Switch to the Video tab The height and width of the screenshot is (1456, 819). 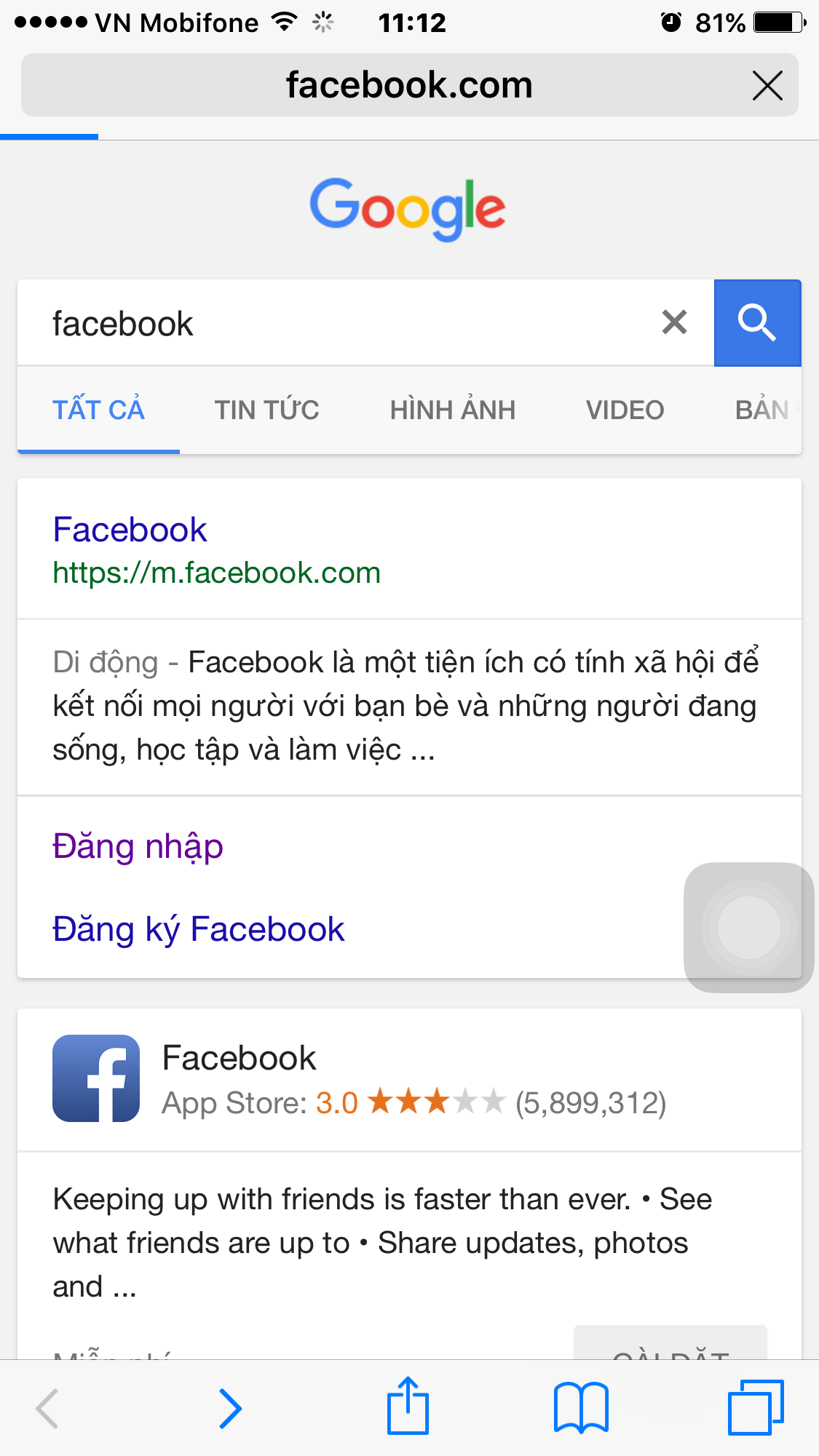pyautogui.click(x=625, y=410)
